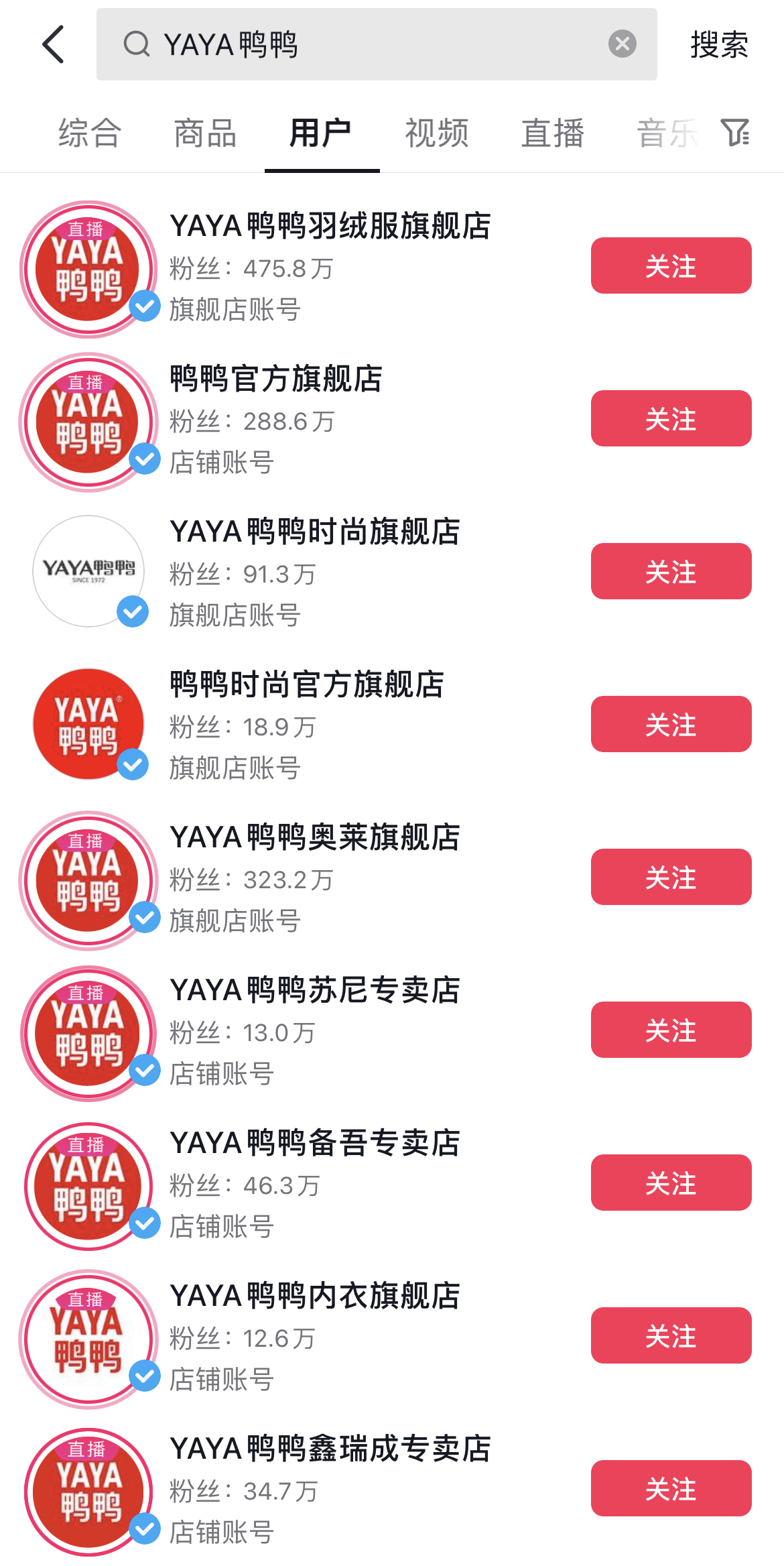The image size is (784, 1566).
Task: Follow YAYA鸭鸭羽绒服旗舰店
Action: (671, 265)
